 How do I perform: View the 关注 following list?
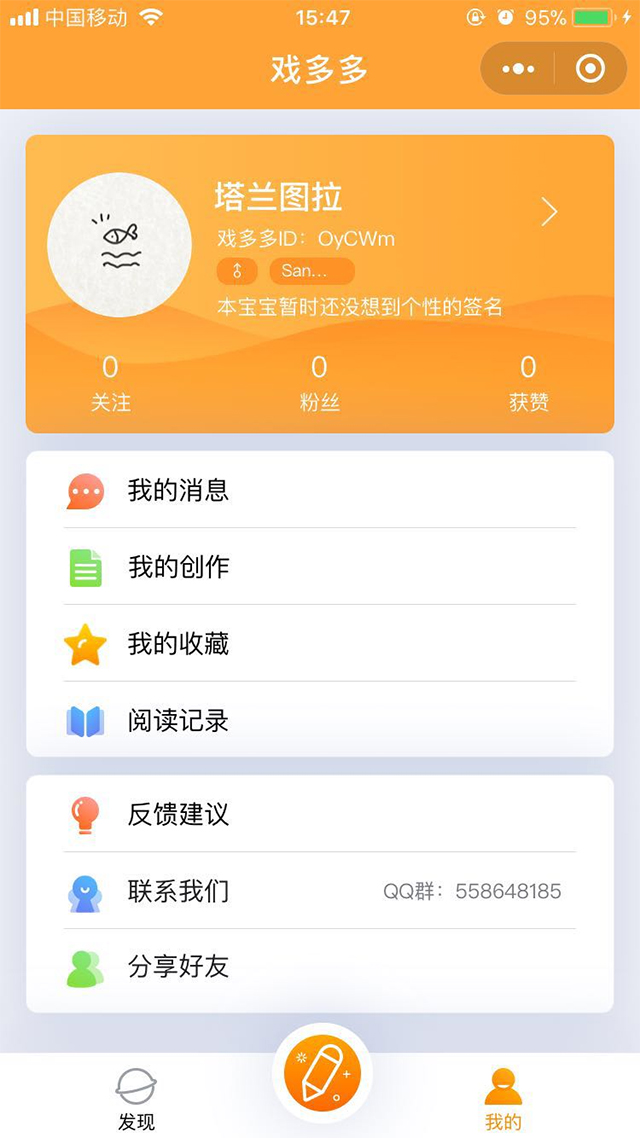pyautogui.click(x=110, y=384)
